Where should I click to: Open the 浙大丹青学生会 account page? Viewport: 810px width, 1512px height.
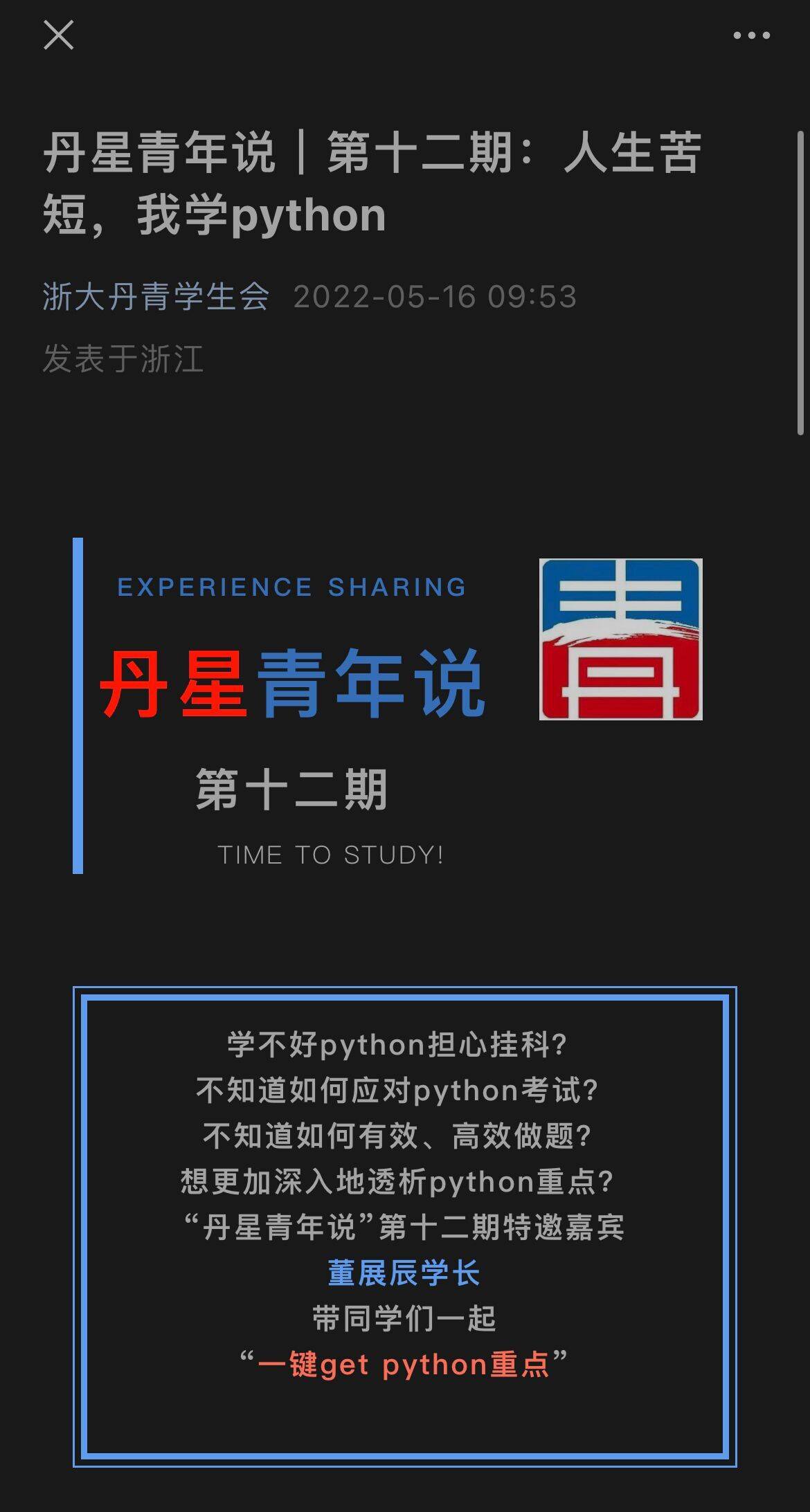point(156,297)
